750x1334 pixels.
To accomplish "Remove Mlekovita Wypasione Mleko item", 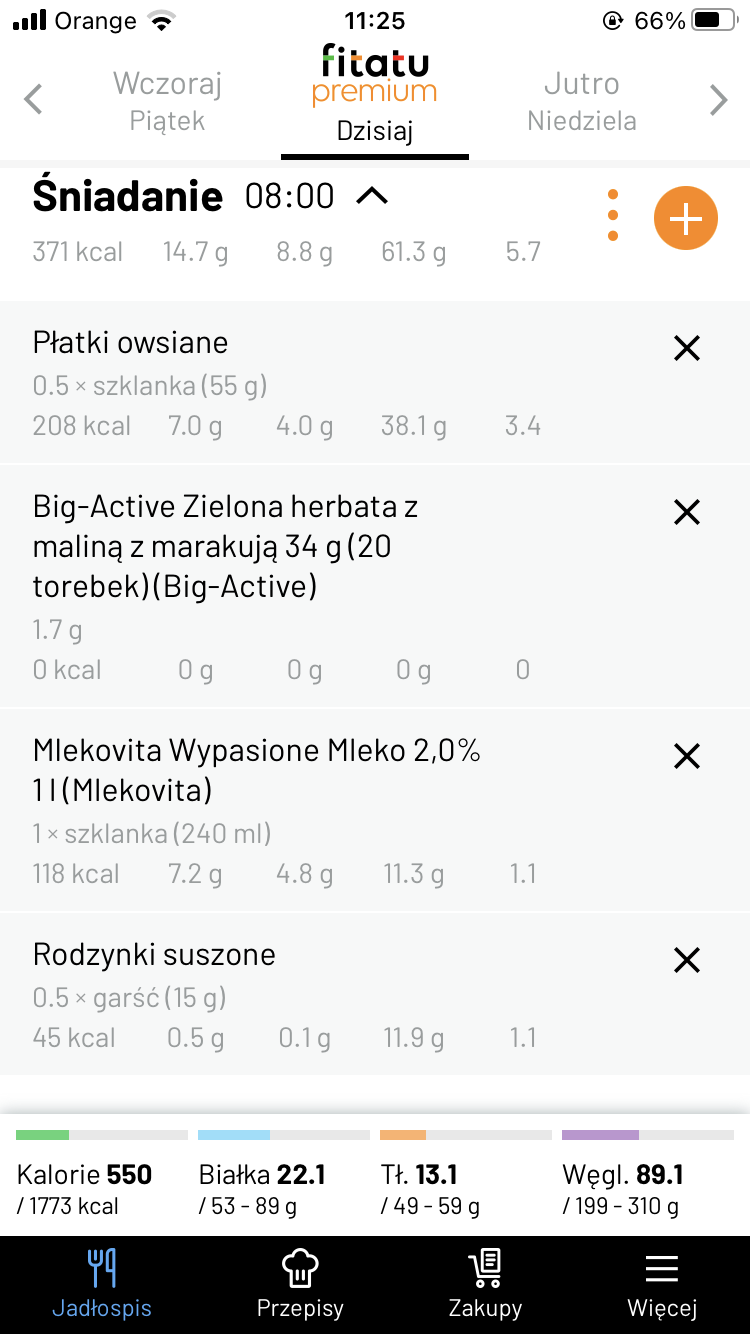I will click(x=686, y=756).
